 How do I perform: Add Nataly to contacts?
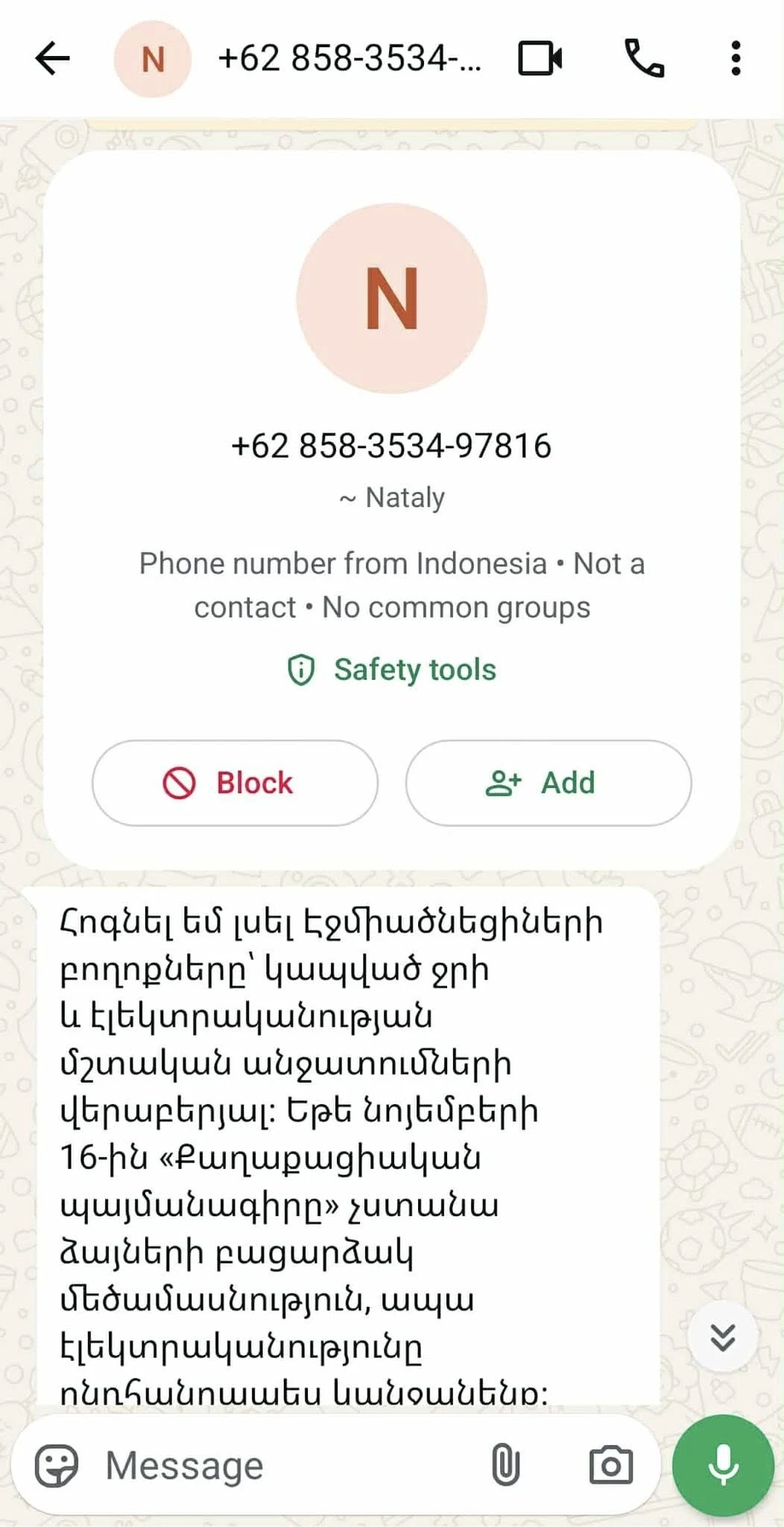(x=549, y=783)
